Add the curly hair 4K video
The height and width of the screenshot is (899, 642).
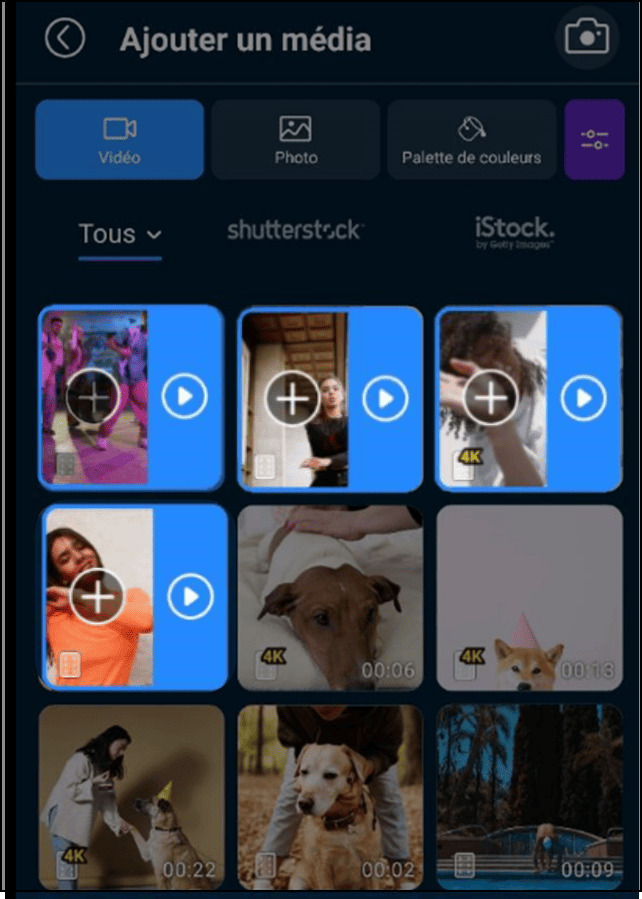(x=490, y=399)
